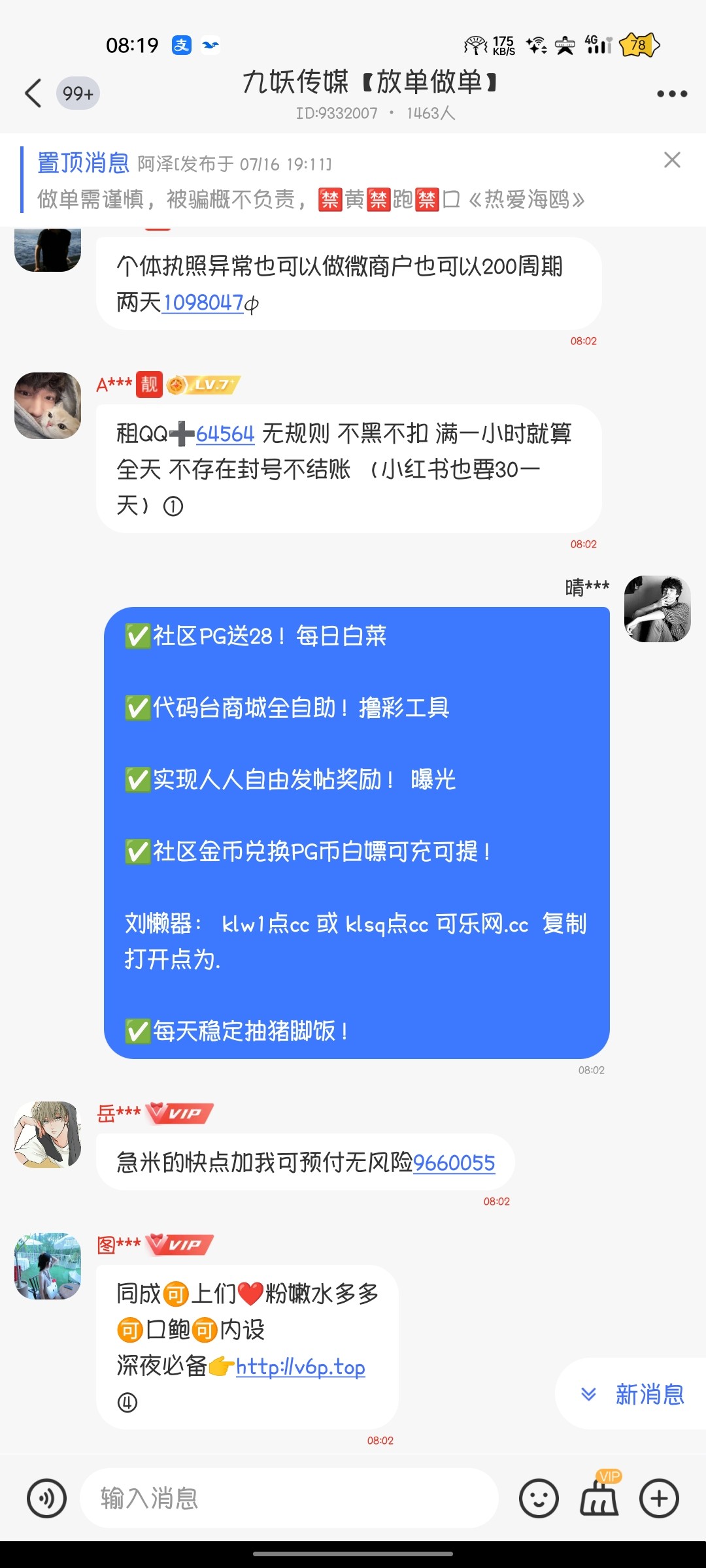Screen dimensions: 706x1568
Task: Jump to new messages with 新消息
Action: tap(633, 1394)
